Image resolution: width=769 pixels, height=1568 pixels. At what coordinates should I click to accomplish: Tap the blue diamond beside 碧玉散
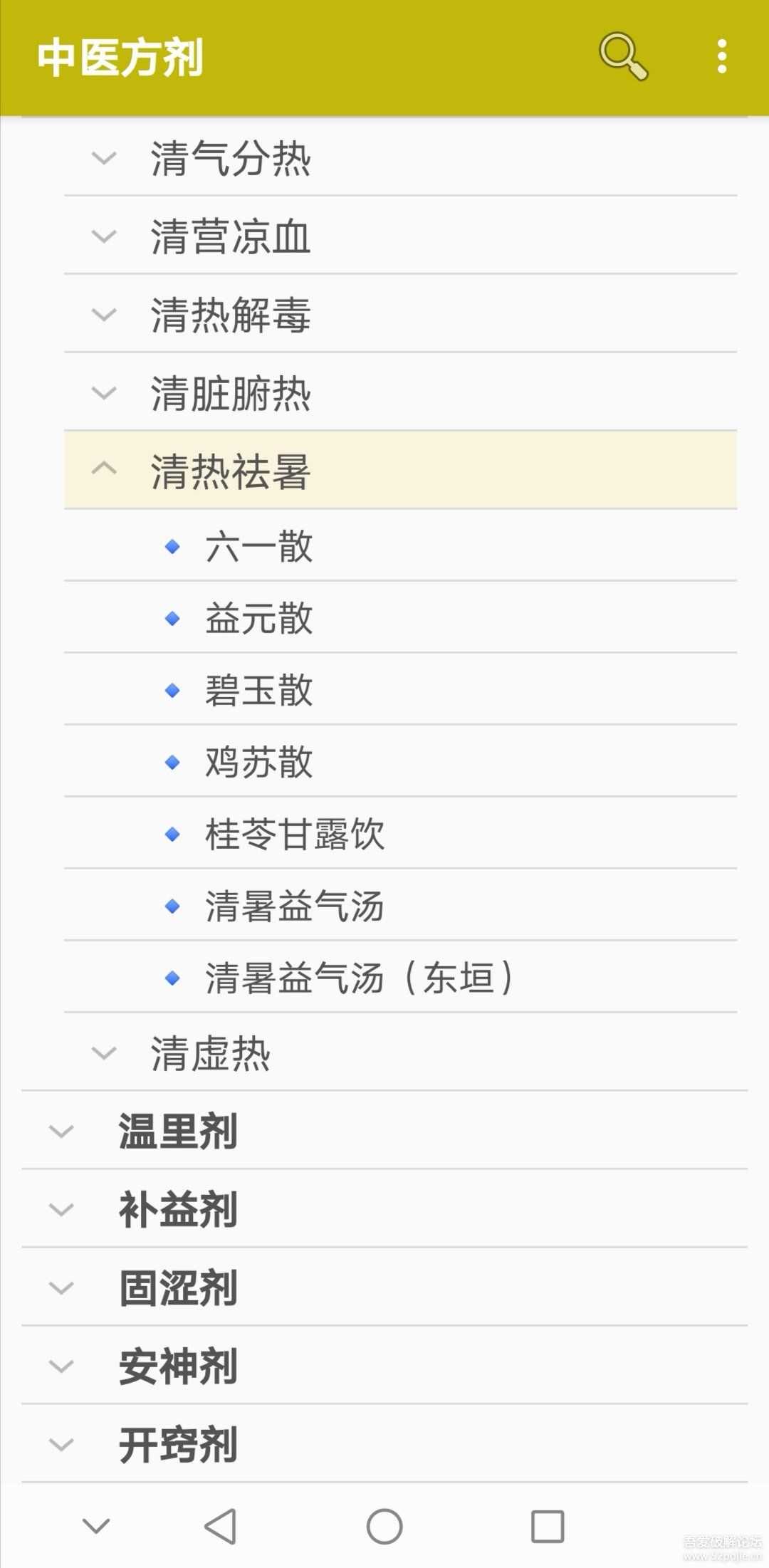click(x=173, y=689)
